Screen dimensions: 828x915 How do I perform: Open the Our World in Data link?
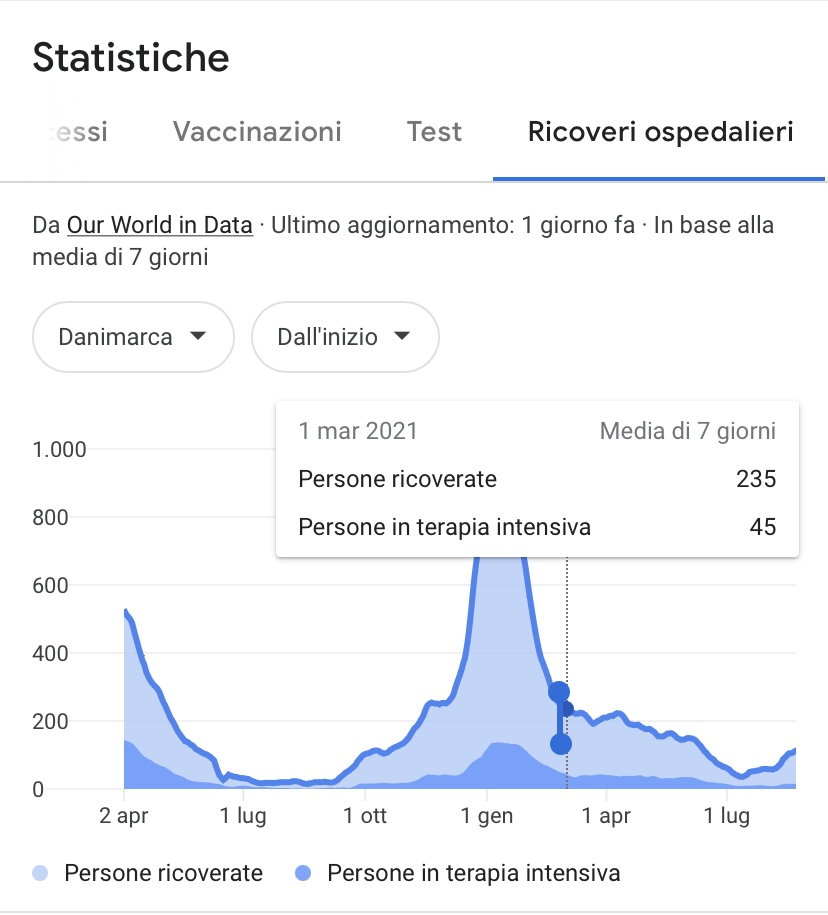pos(159,225)
